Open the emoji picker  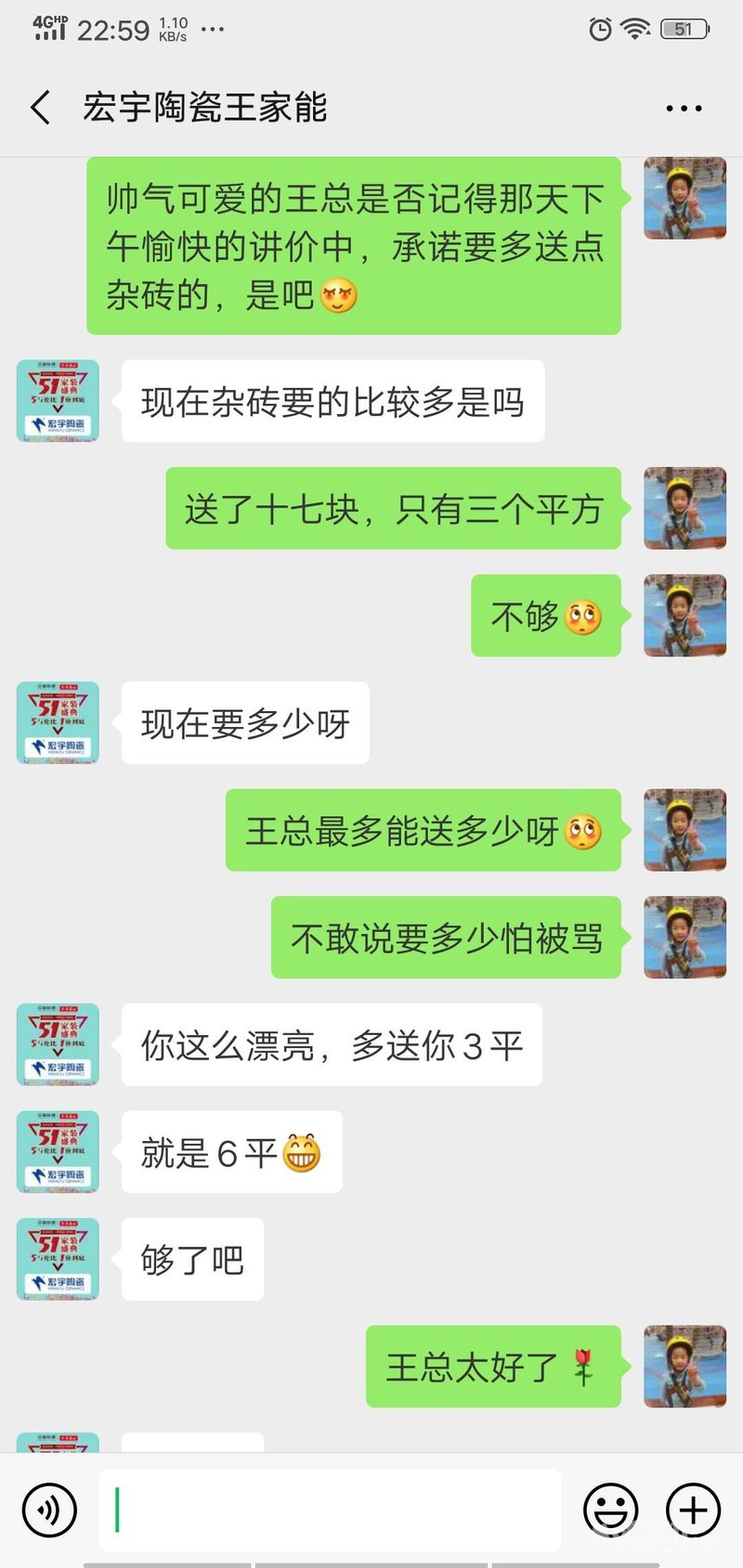tap(610, 1510)
